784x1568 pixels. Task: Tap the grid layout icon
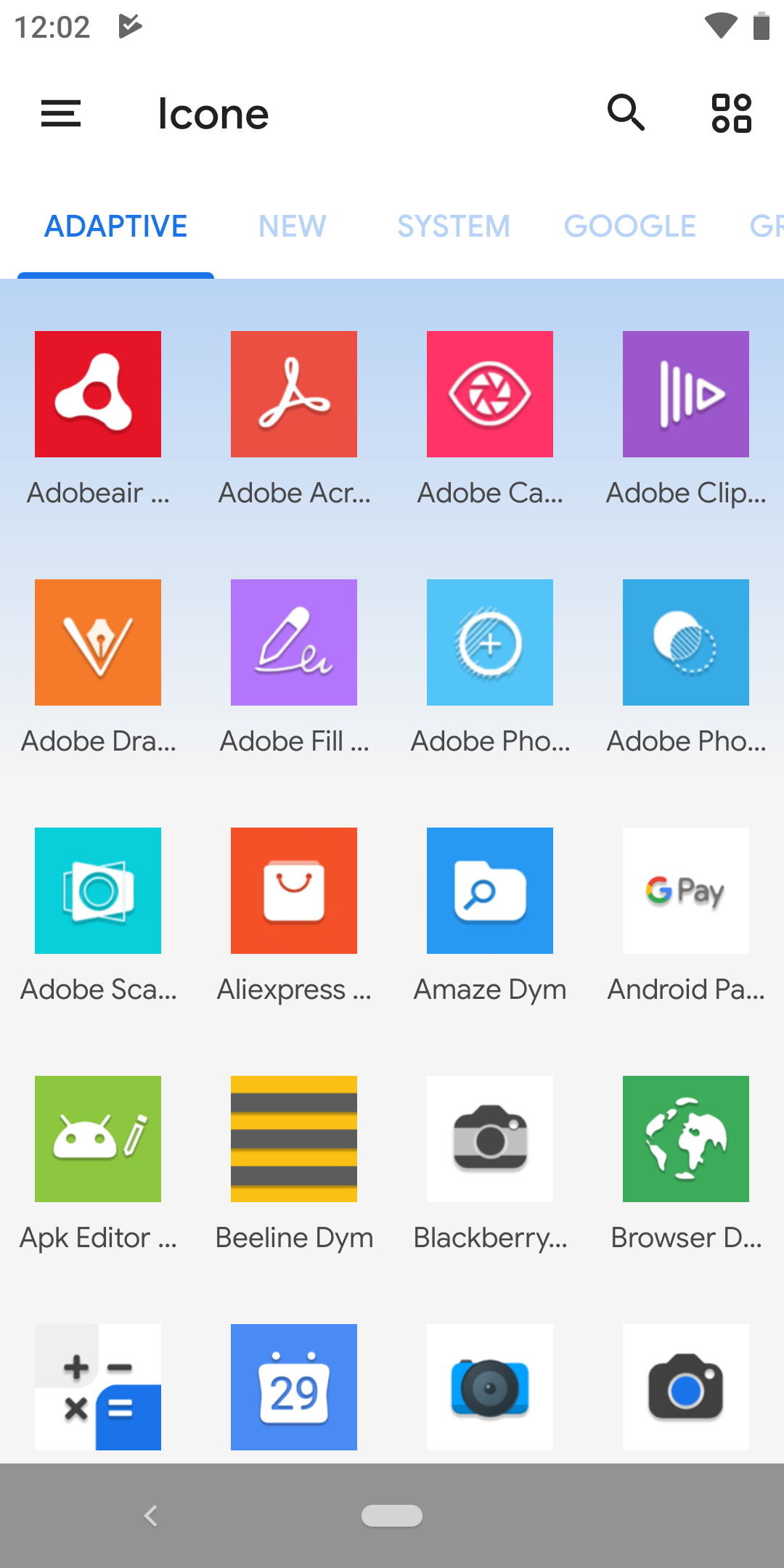[731, 113]
